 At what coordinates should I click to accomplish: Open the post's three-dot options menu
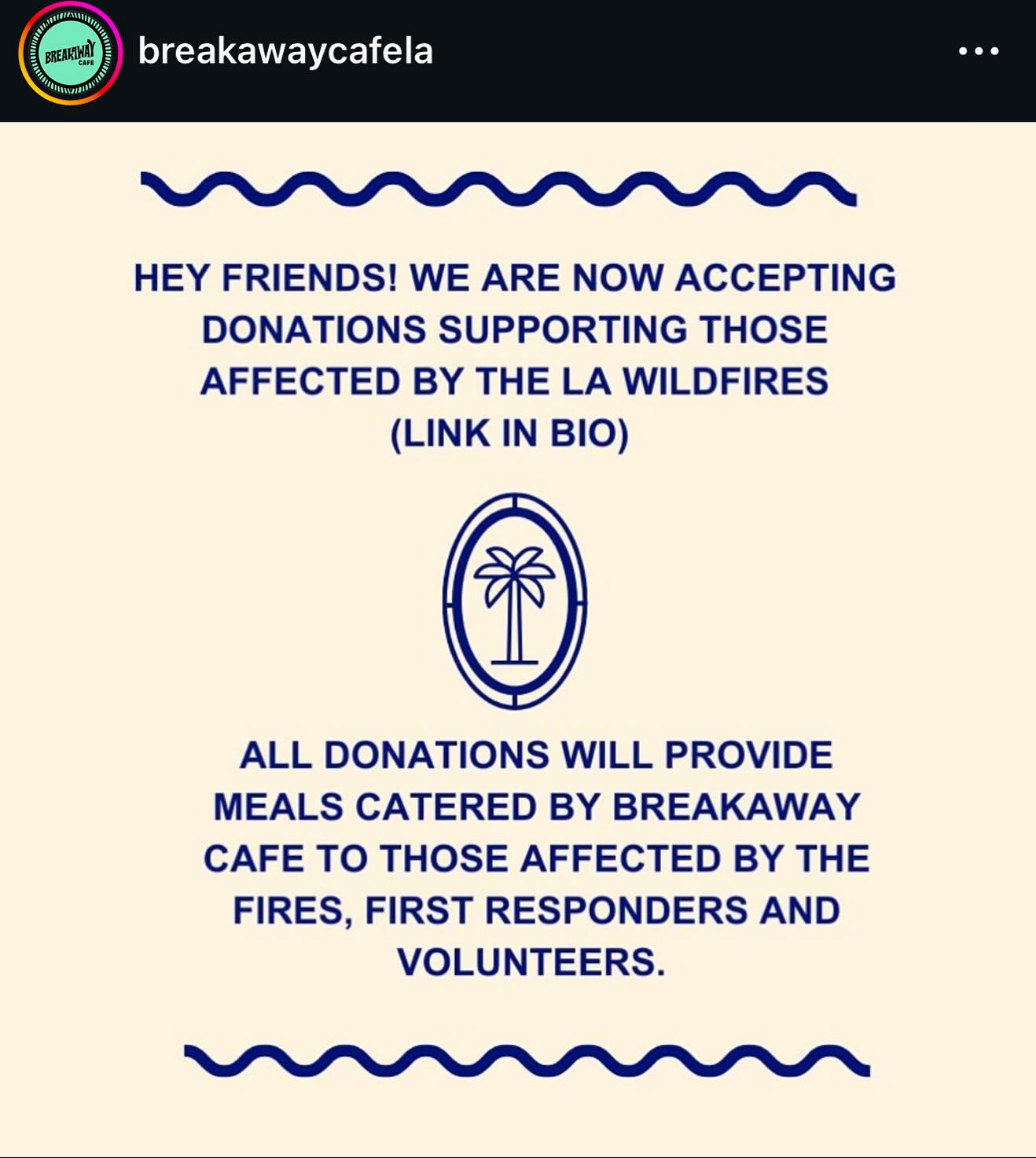tap(978, 52)
